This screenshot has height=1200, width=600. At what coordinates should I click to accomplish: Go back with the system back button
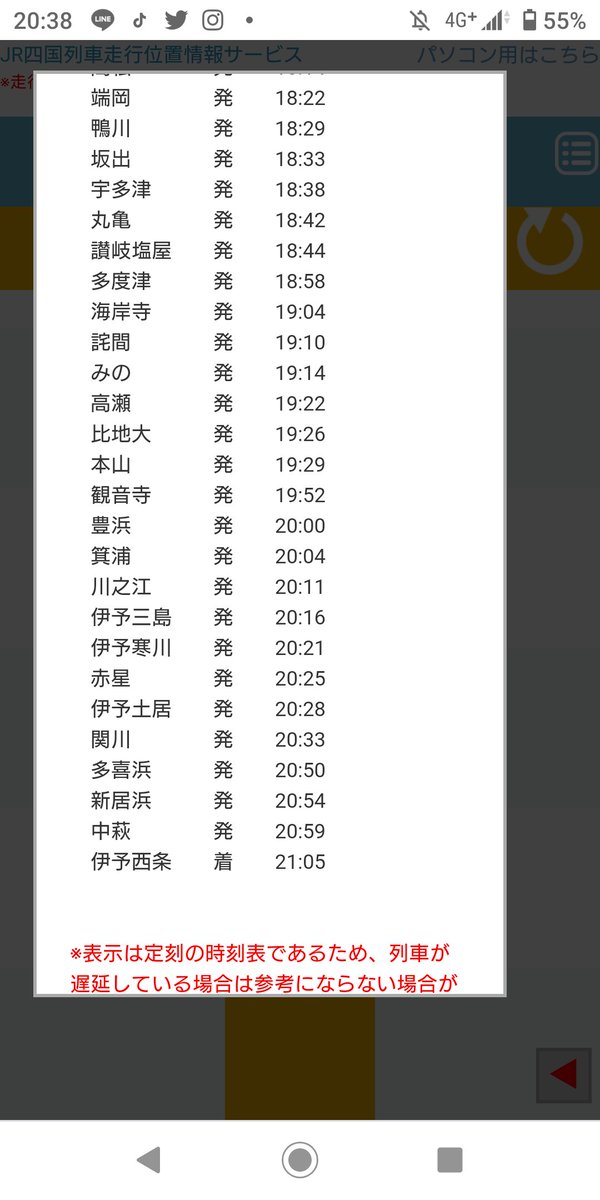point(148,1159)
